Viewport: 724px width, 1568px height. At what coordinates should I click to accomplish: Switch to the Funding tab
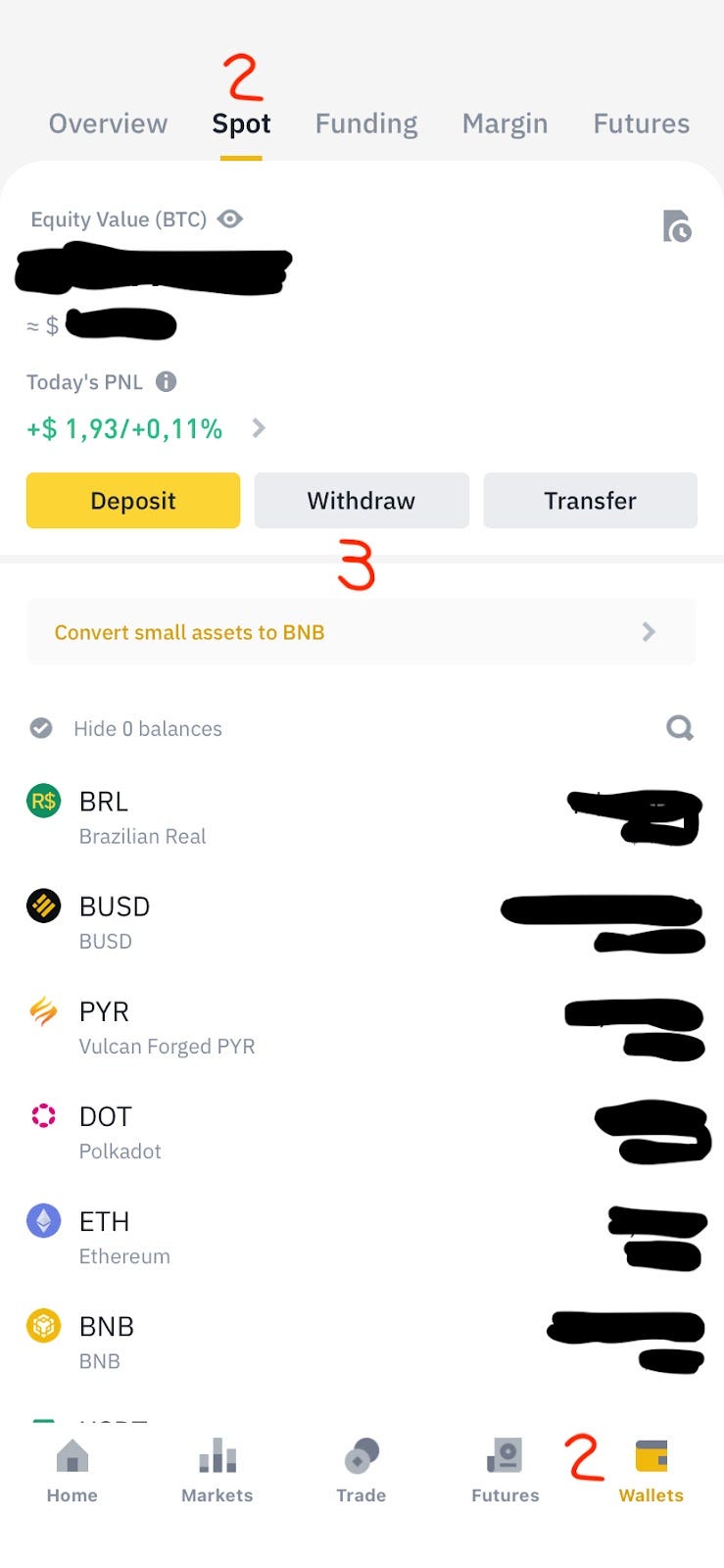point(365,123)
